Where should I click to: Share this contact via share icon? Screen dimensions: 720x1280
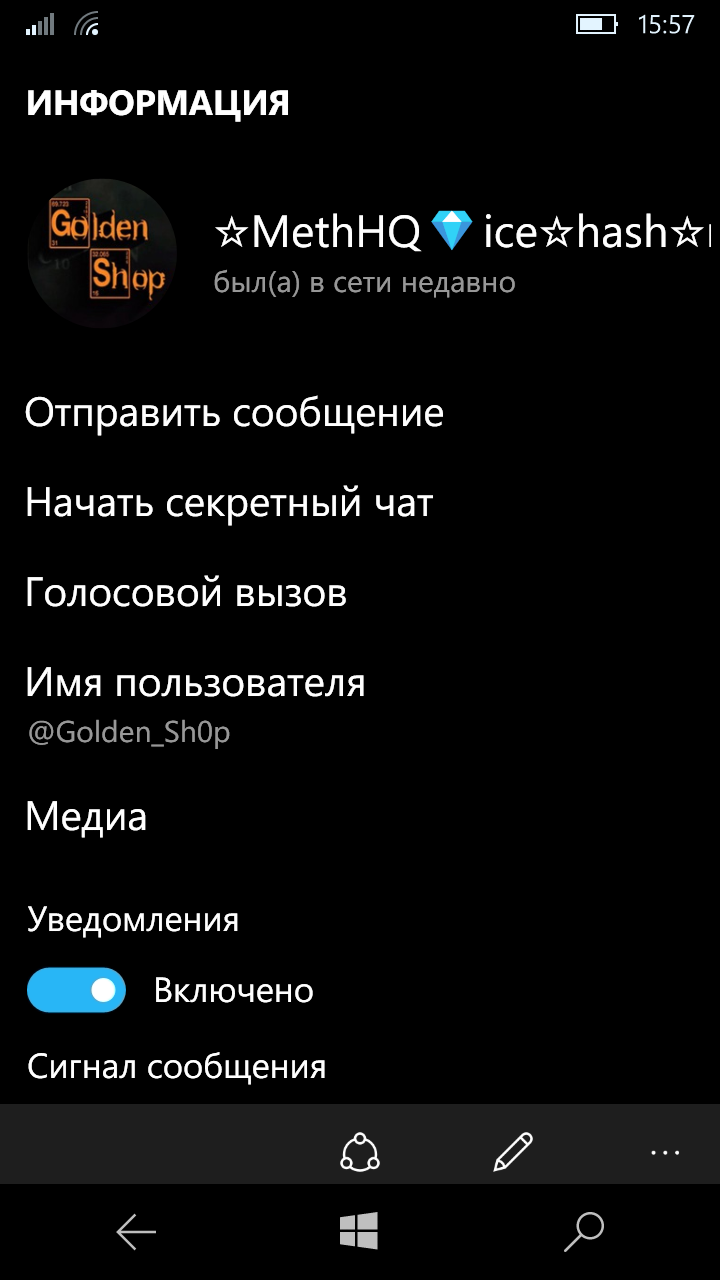pyautogui.click(x=360, y=1152)
